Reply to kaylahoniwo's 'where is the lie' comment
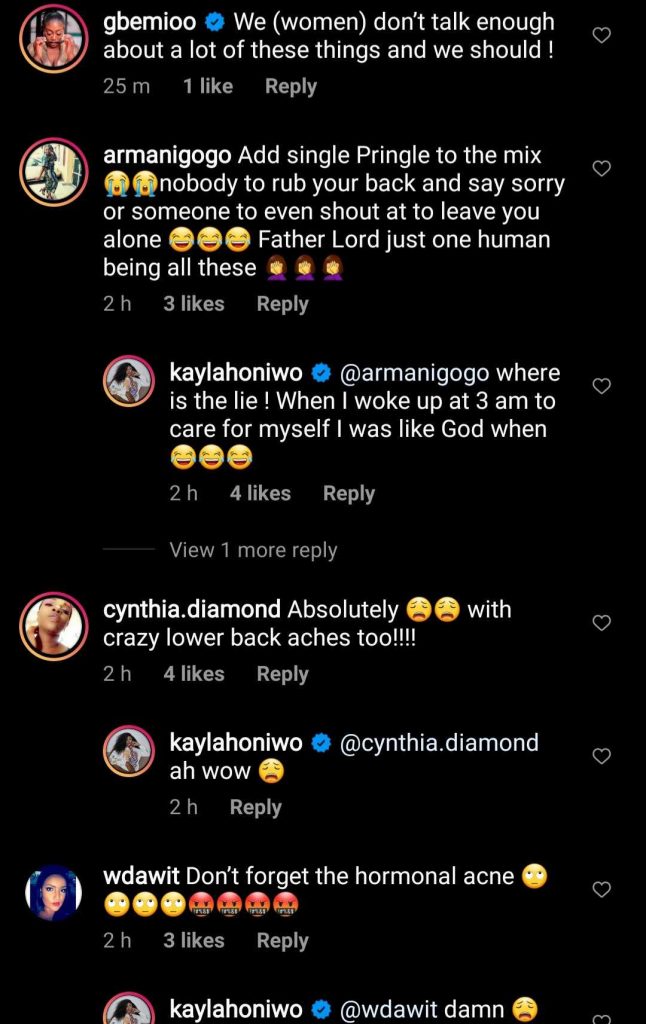The image size is (646, 1024). click(x=348, y=494)
